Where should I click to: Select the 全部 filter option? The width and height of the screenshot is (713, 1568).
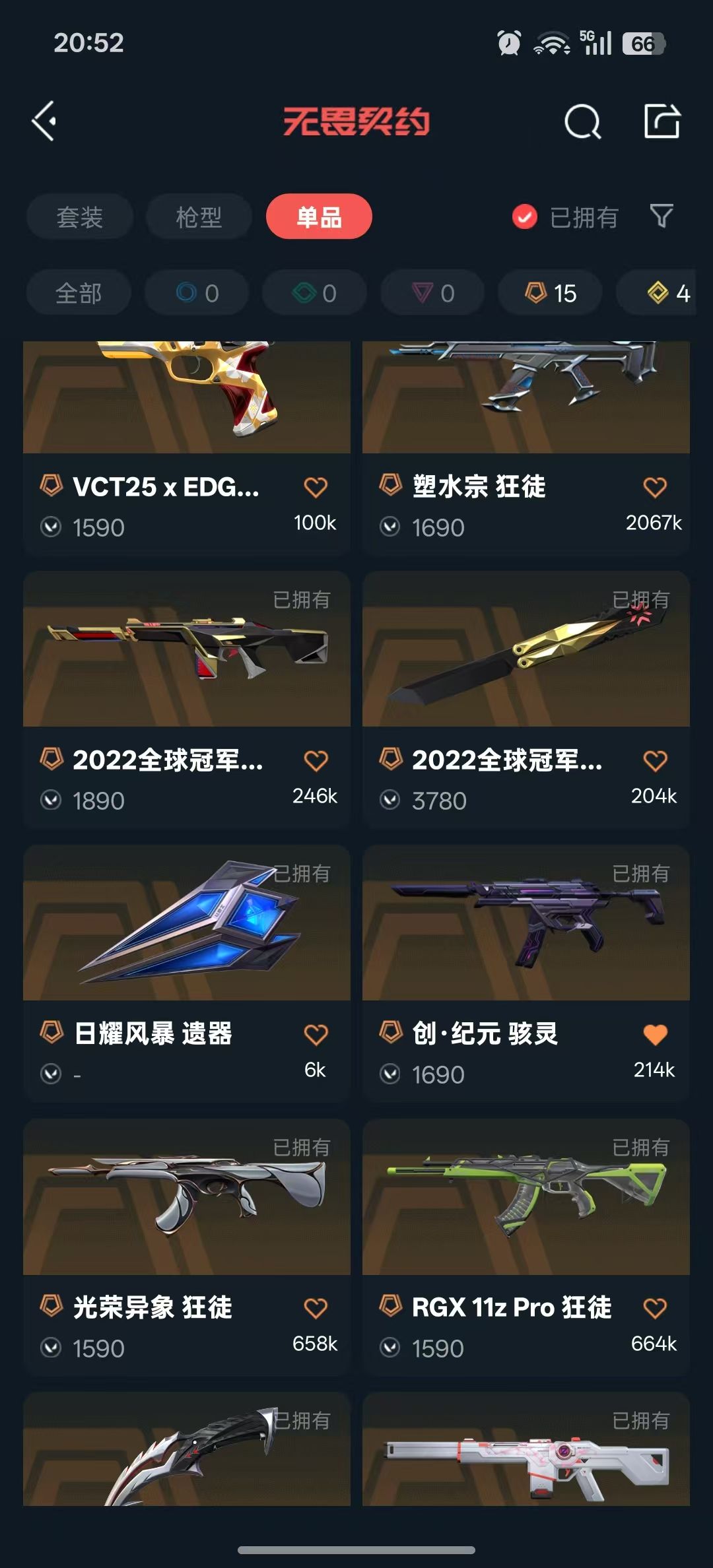tap(78, 292)
